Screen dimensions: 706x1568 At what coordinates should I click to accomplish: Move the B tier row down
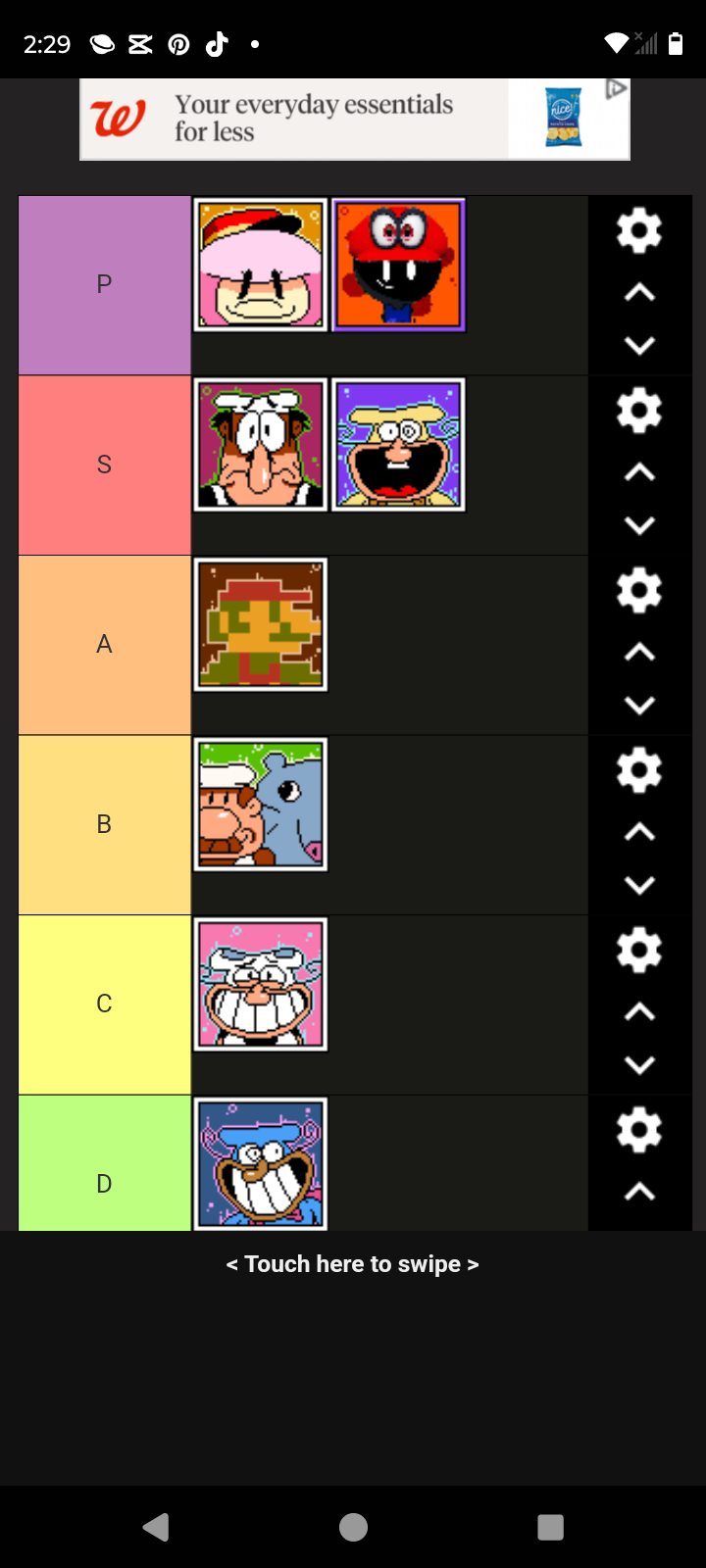click(639, 885)
